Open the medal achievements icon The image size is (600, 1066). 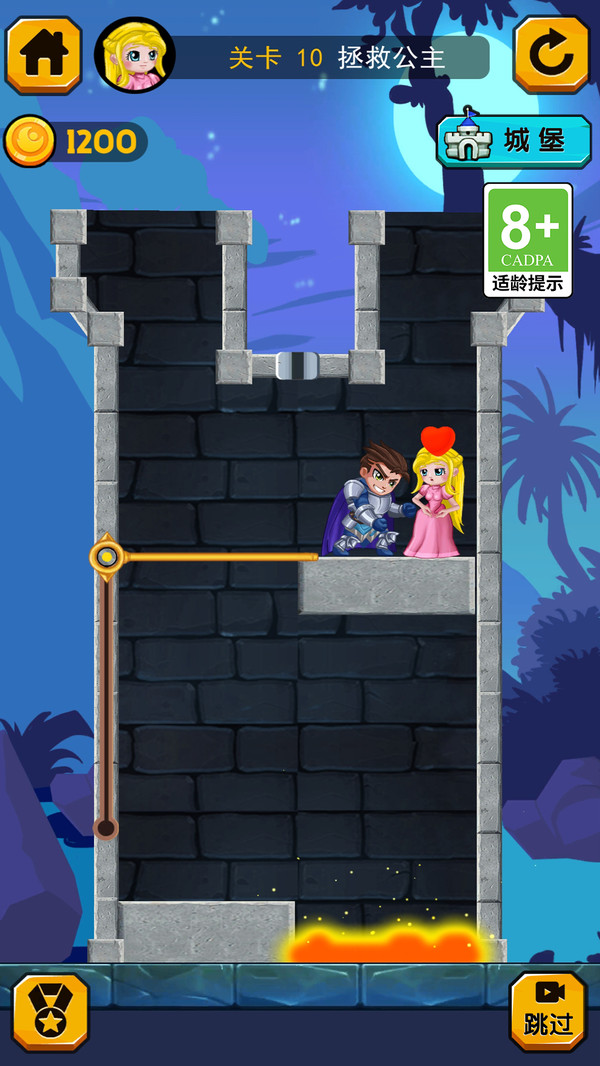click(50, 1012)
